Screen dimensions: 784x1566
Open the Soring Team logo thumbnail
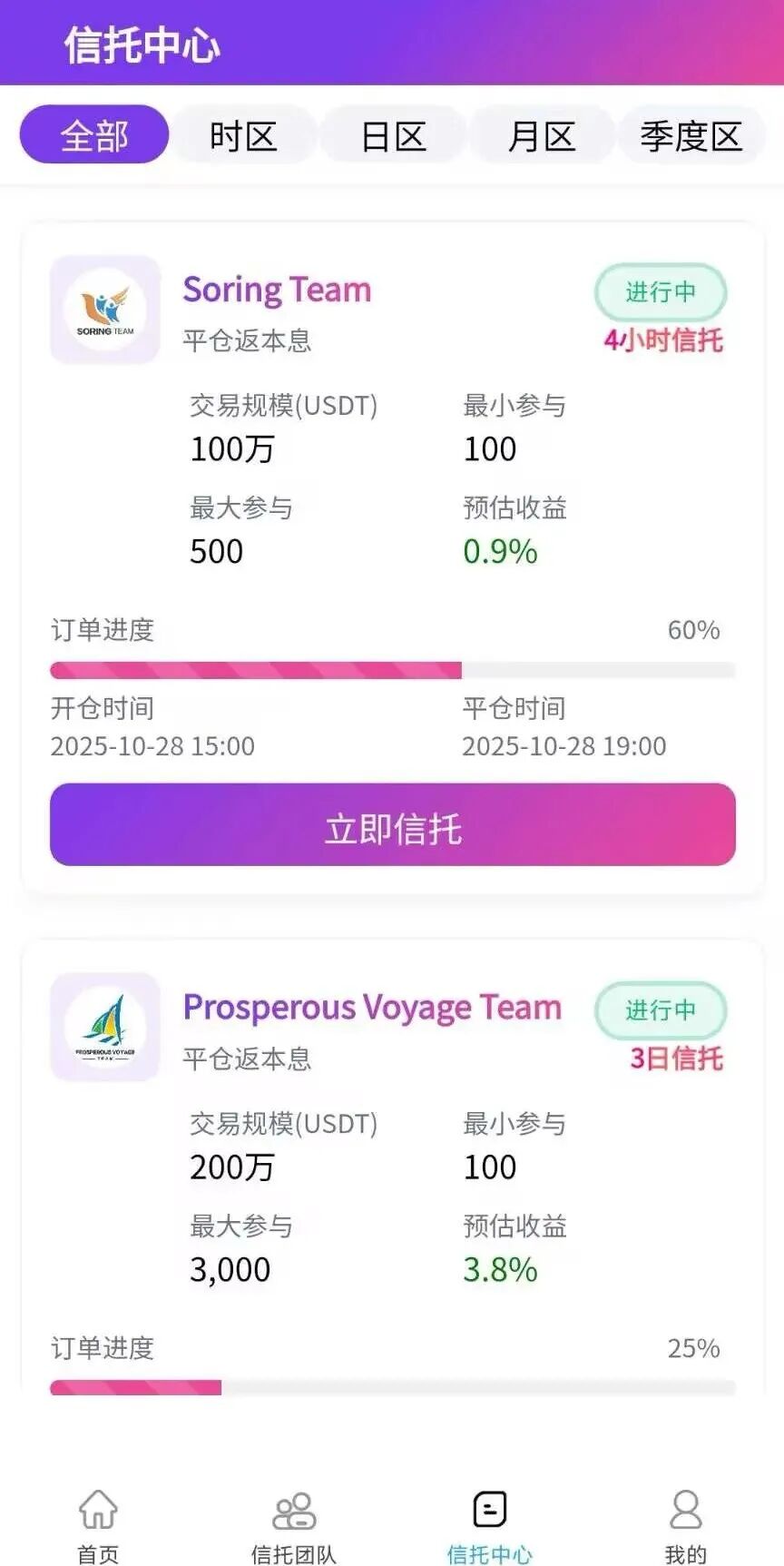click(x=104, y=310)
